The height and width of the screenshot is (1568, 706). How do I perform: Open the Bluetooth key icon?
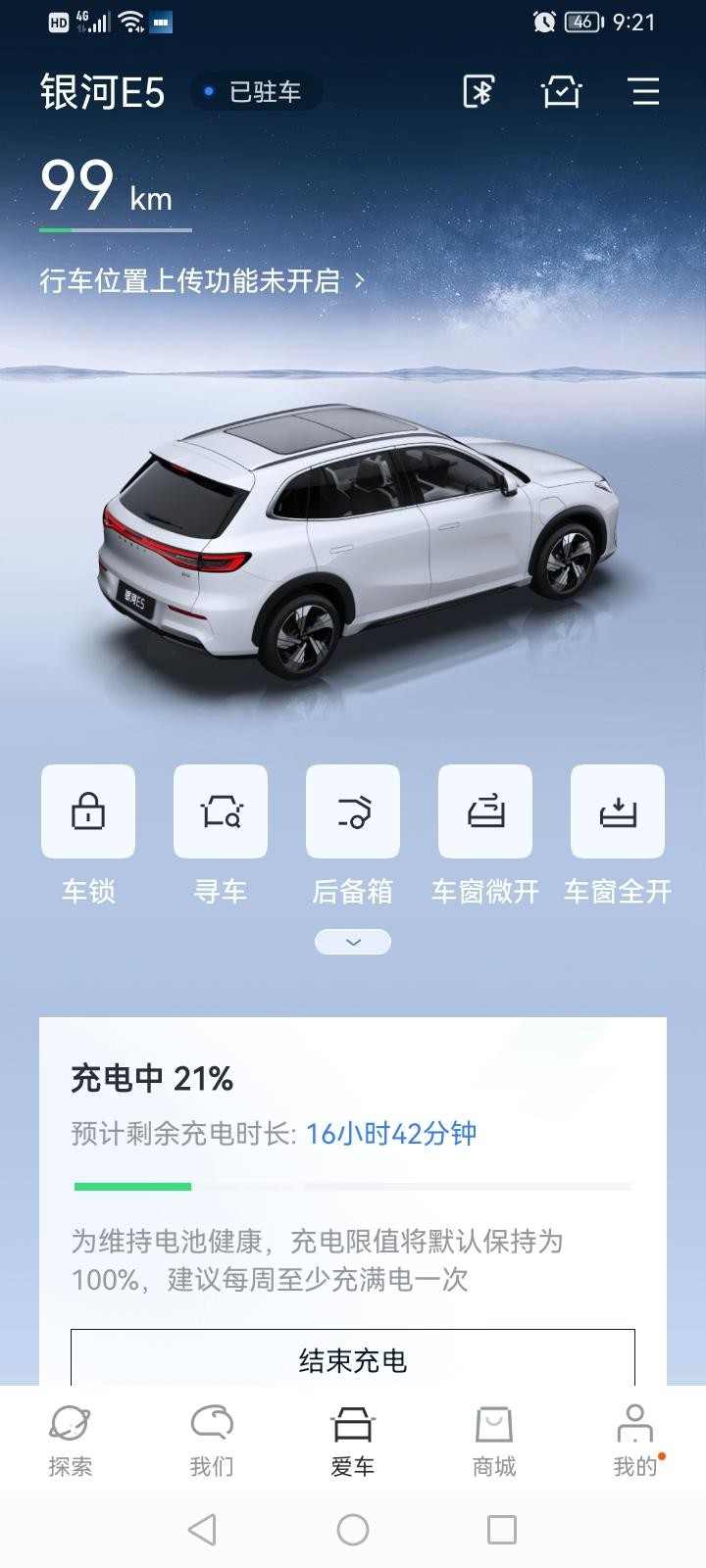click(x=479, y=92)
